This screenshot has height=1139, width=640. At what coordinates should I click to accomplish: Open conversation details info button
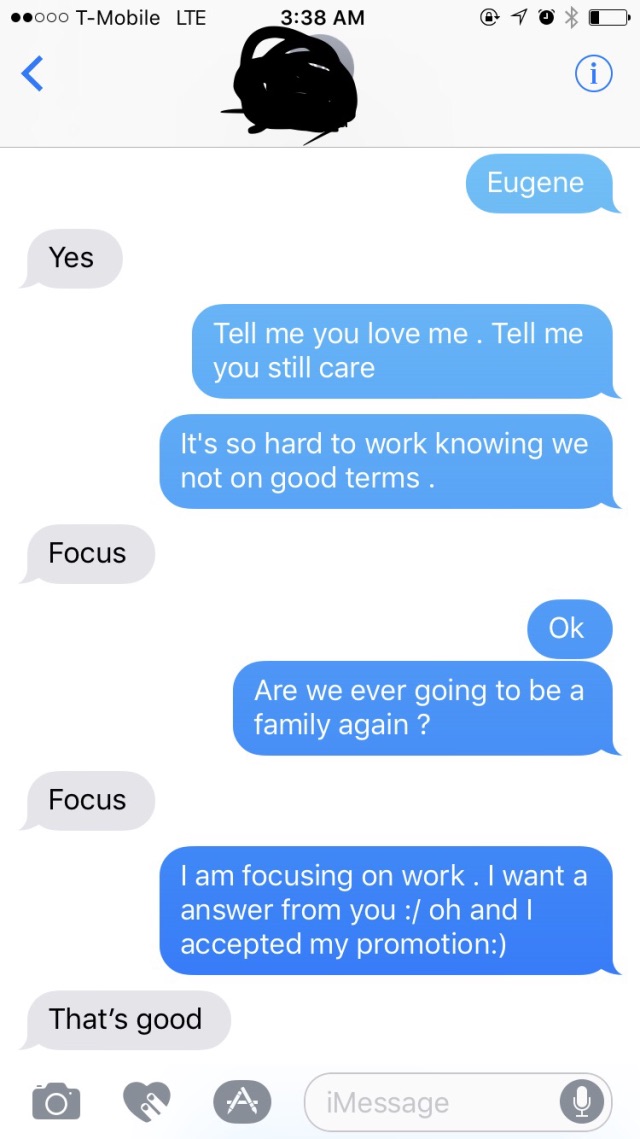coord(594,73)
